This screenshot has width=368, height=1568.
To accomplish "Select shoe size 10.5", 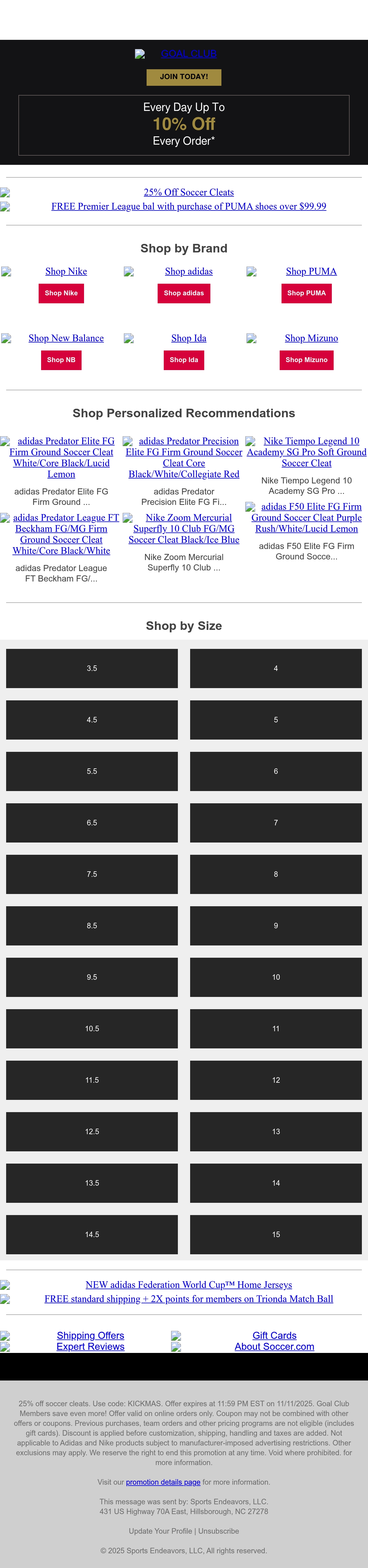I will point(92,1029).
